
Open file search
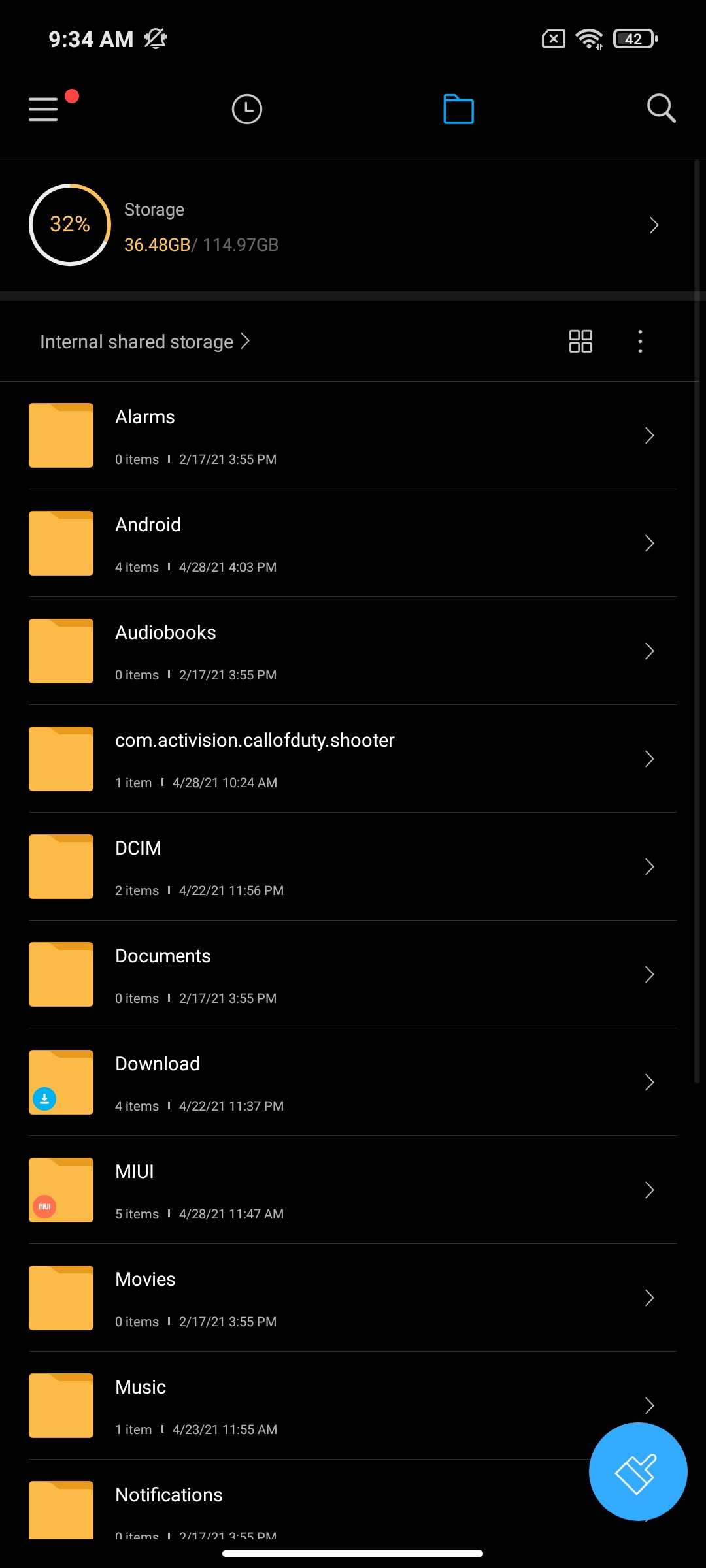click(661, 108)
